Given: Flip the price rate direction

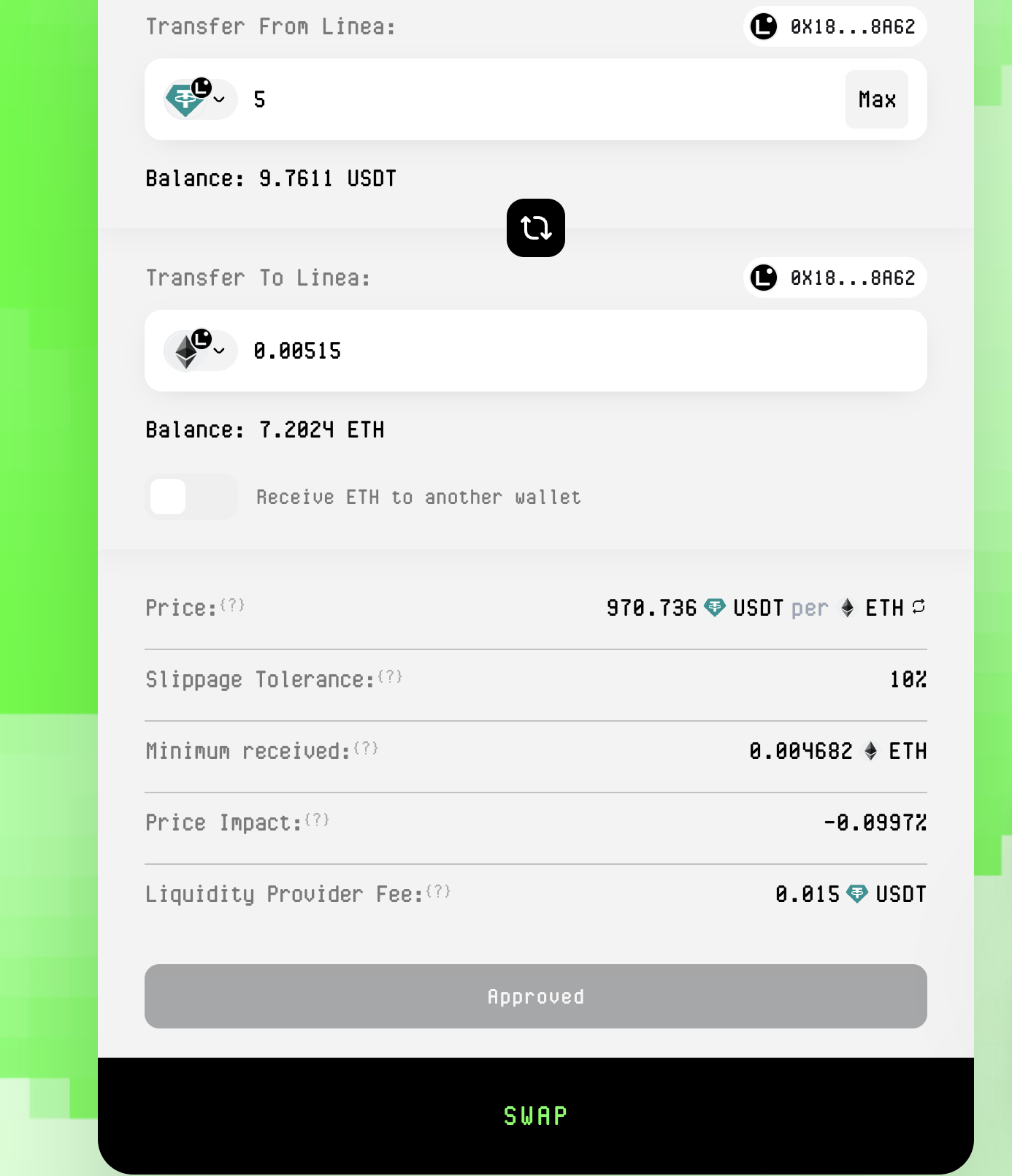Looking at the screenshot, I should tap(919, 606).
